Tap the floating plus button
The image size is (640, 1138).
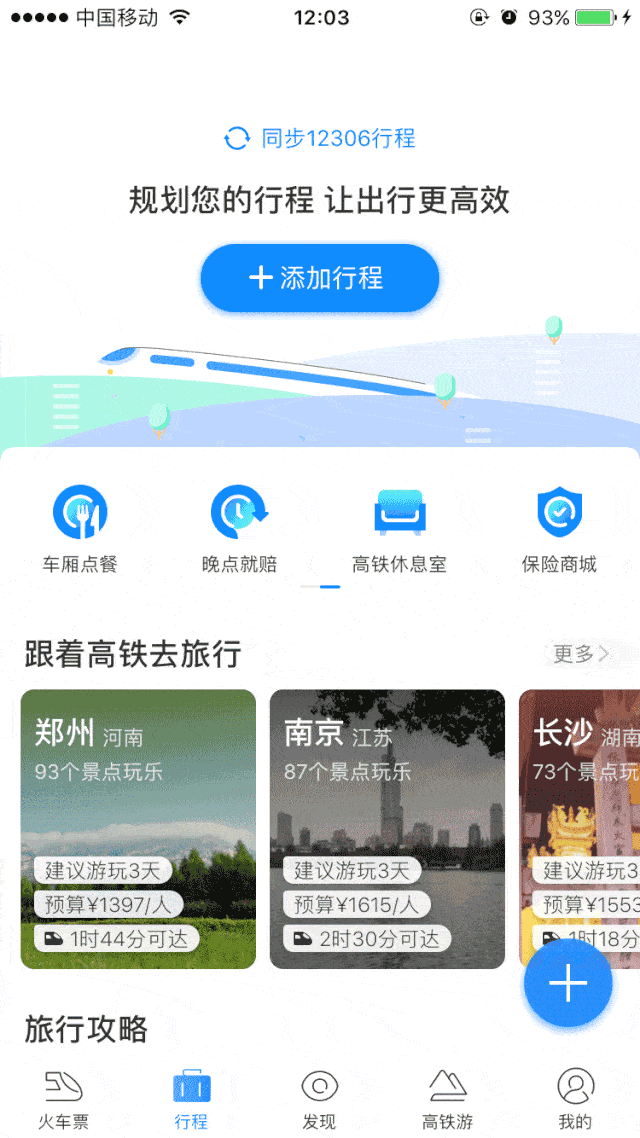pyautogui.click(x=568, y=984)
